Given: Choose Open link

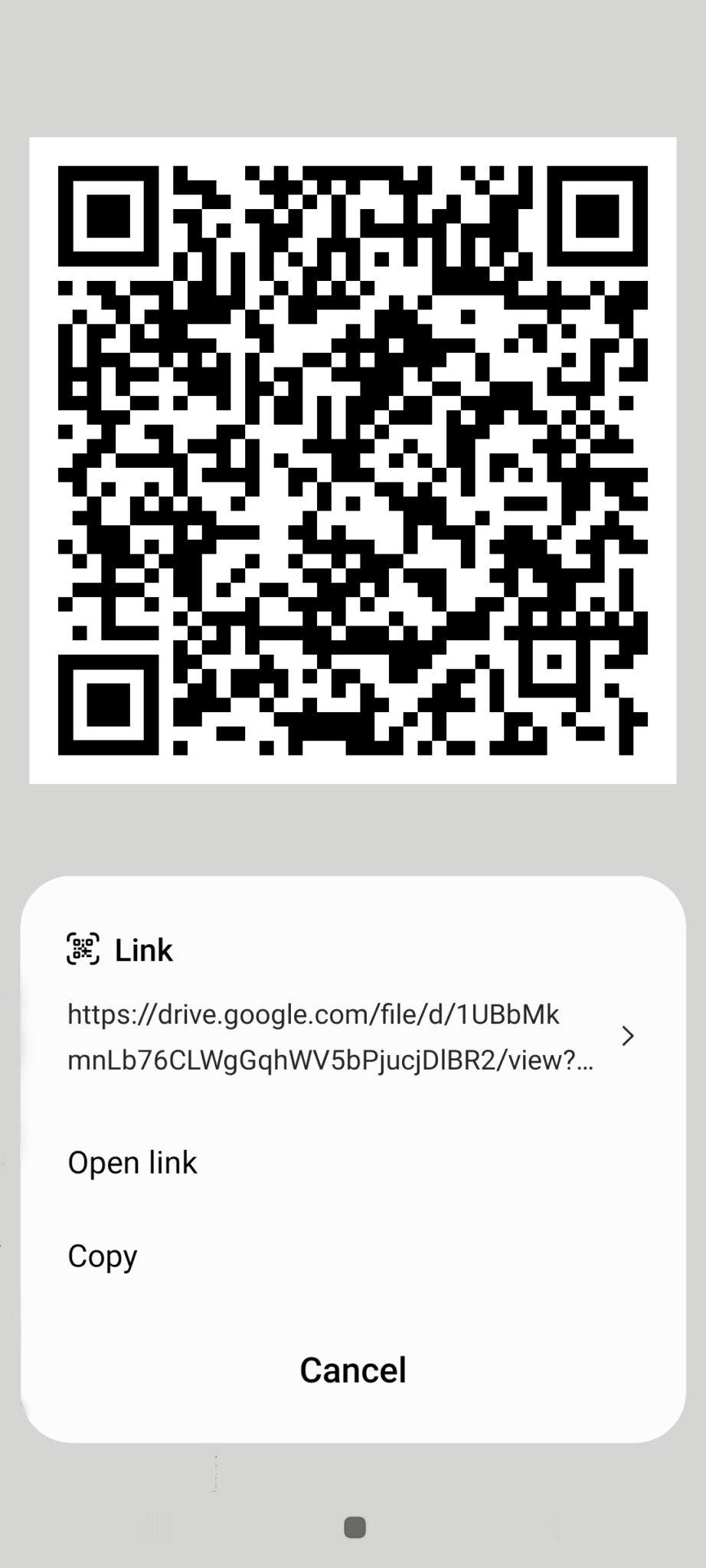Looking at the screenshot, I should point(132,1162).
